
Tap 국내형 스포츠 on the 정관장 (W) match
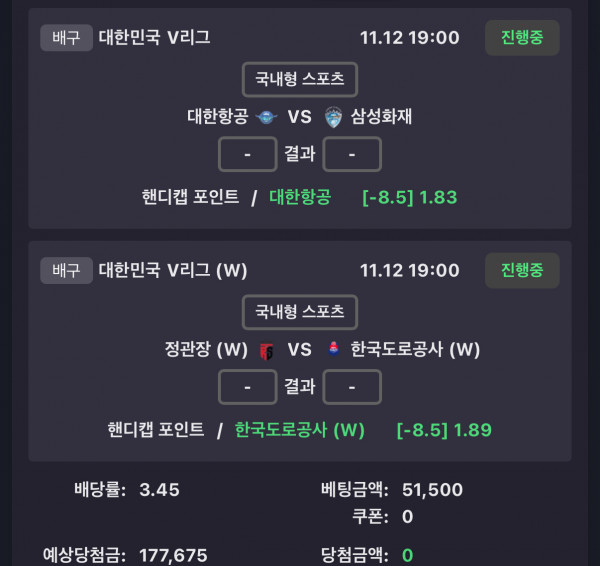pyautogui.click(x=299, y=312)
